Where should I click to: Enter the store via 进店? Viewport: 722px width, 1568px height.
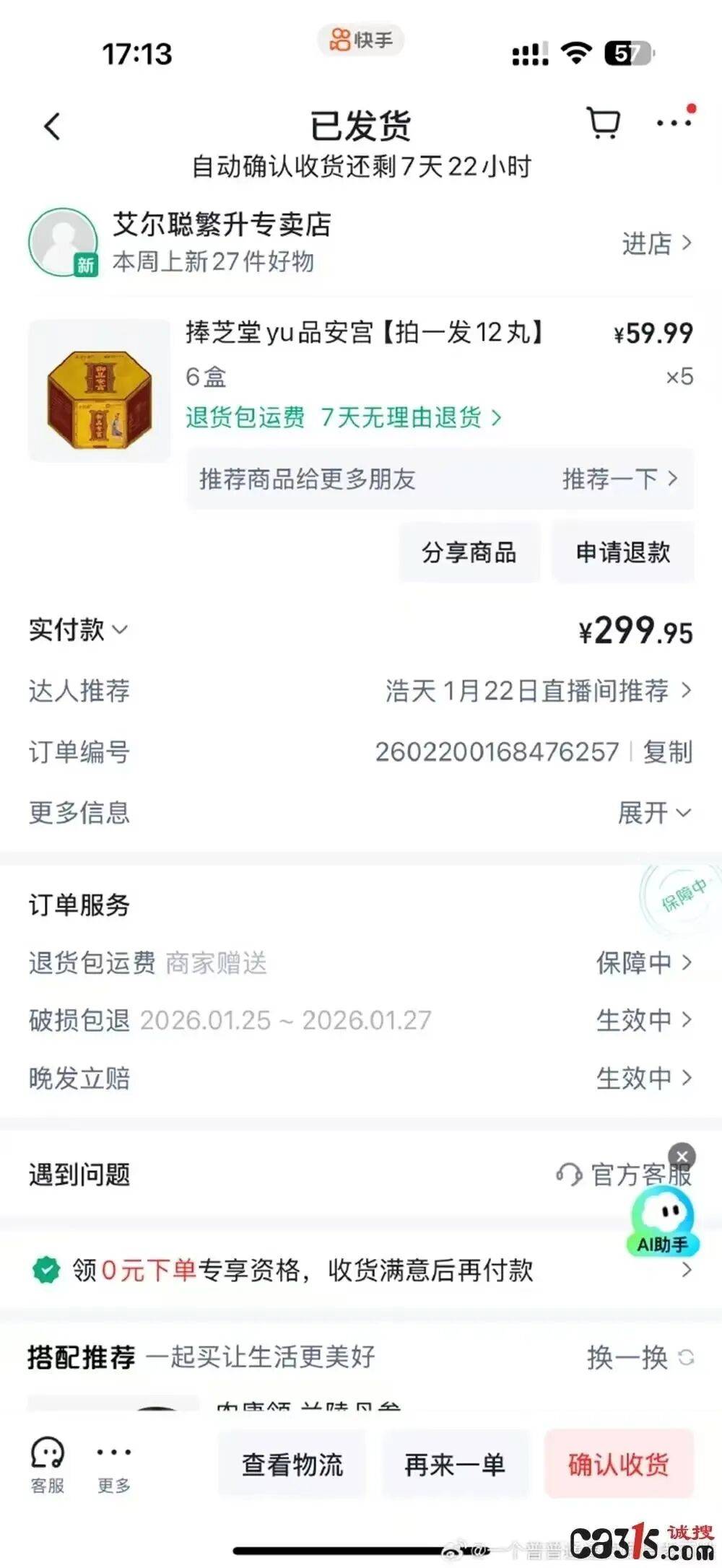656,244
